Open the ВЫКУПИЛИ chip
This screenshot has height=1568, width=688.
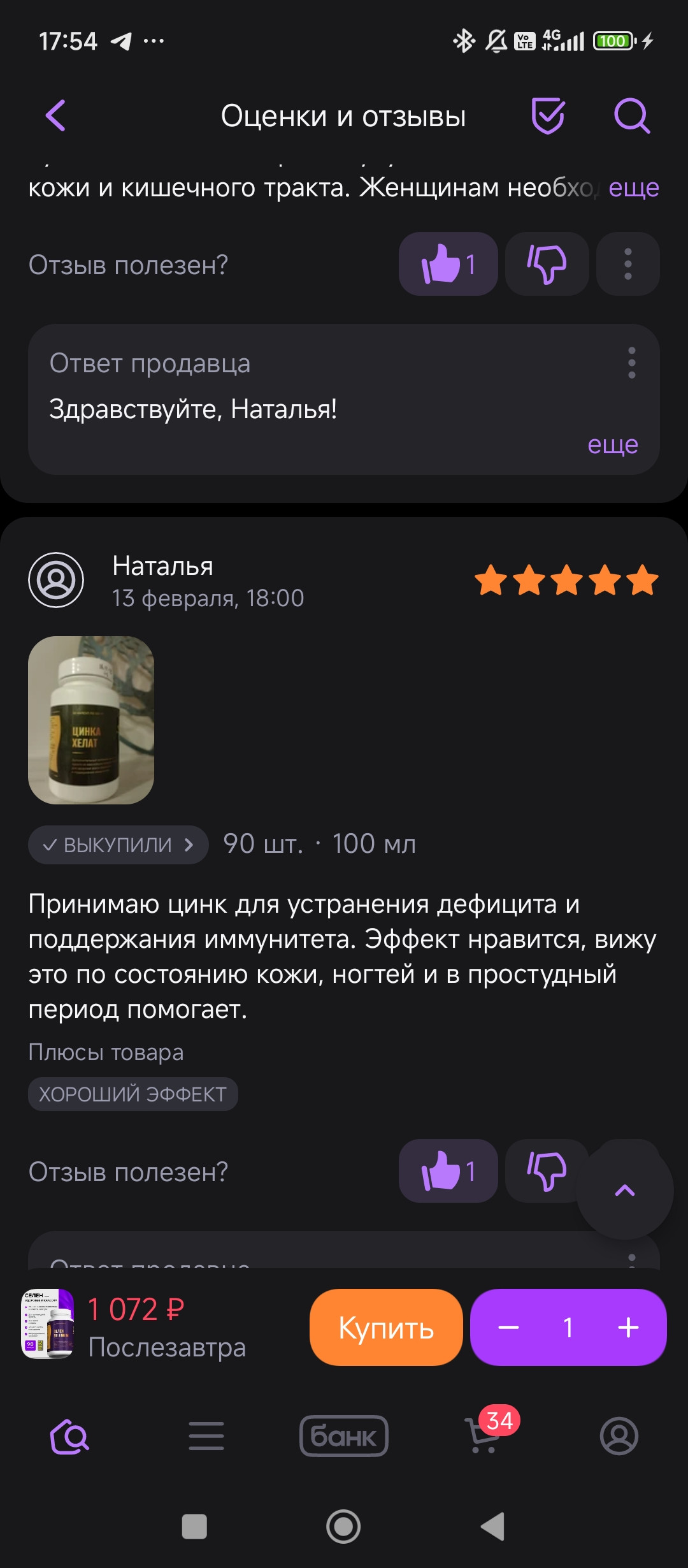click(x=118, y=845)
